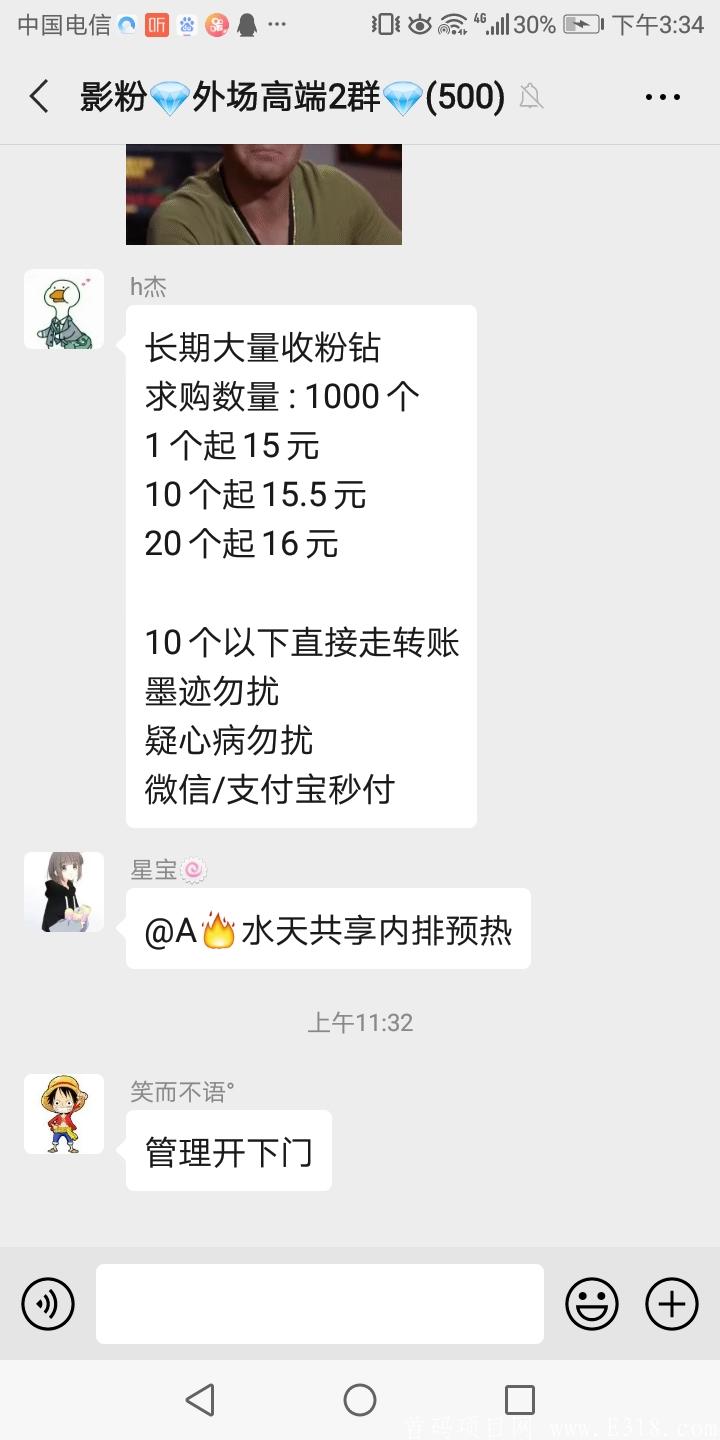The width and height of the screenshot is (720, 1440).
Task: Tap 笑而不语's Luffy avatar
Action: (x=64, y=1114)
